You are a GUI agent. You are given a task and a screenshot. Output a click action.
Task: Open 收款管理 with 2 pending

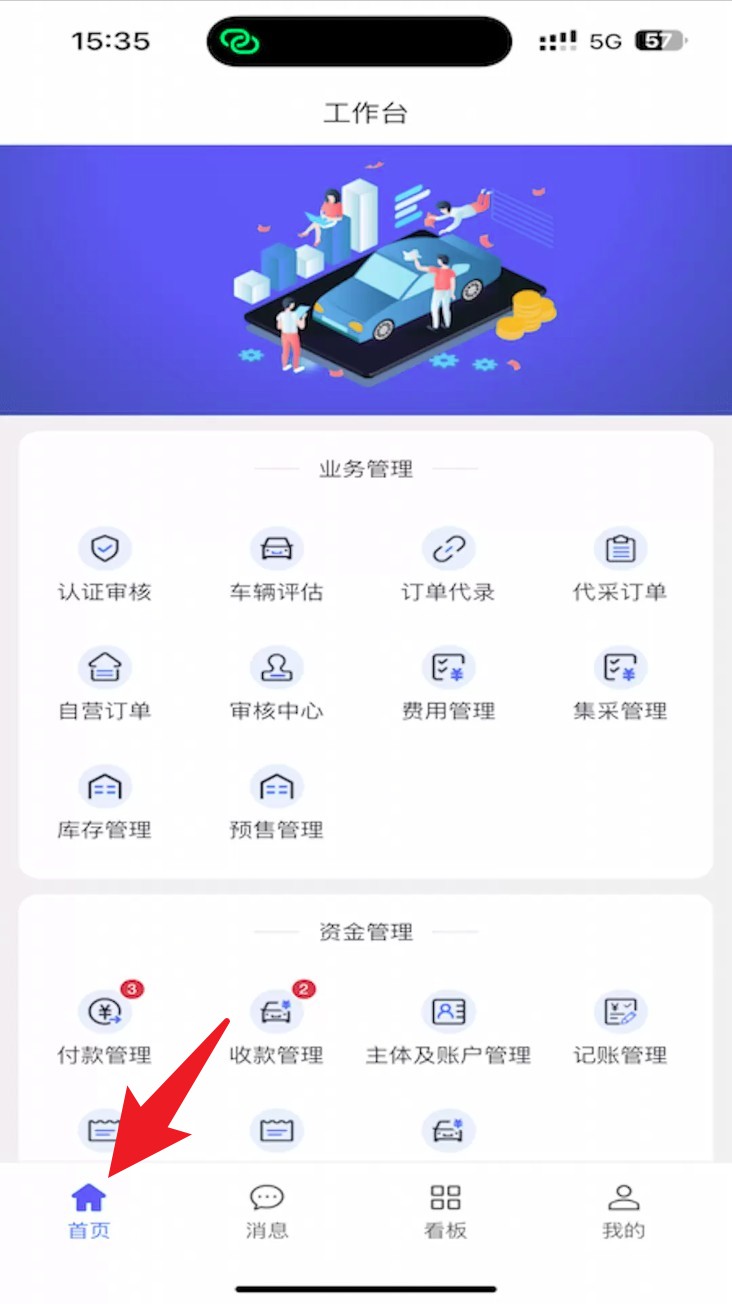pos(276,1028)
